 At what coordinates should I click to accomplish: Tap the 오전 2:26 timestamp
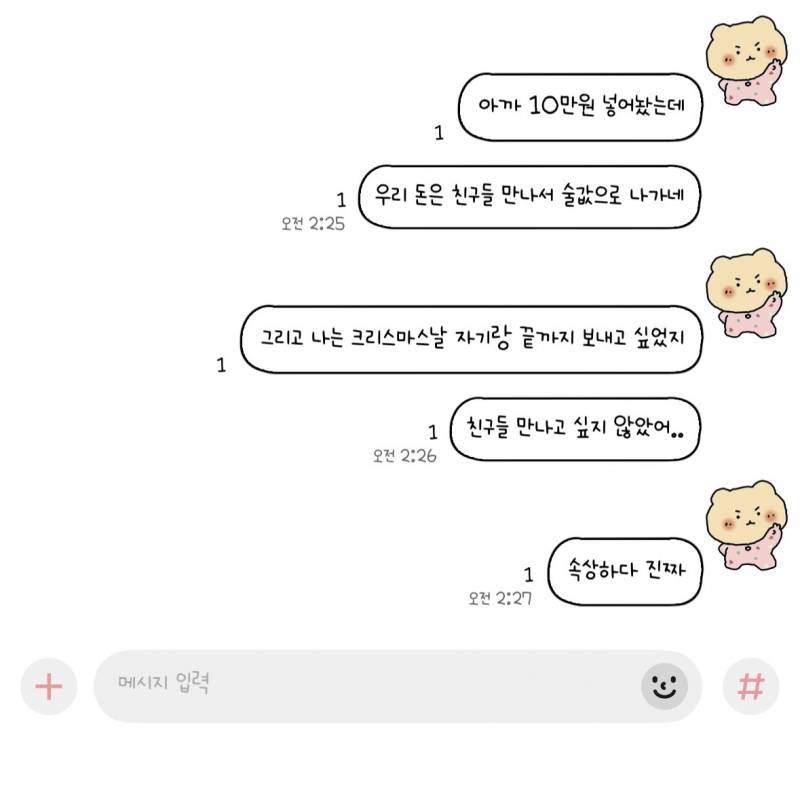coord(407,457)
